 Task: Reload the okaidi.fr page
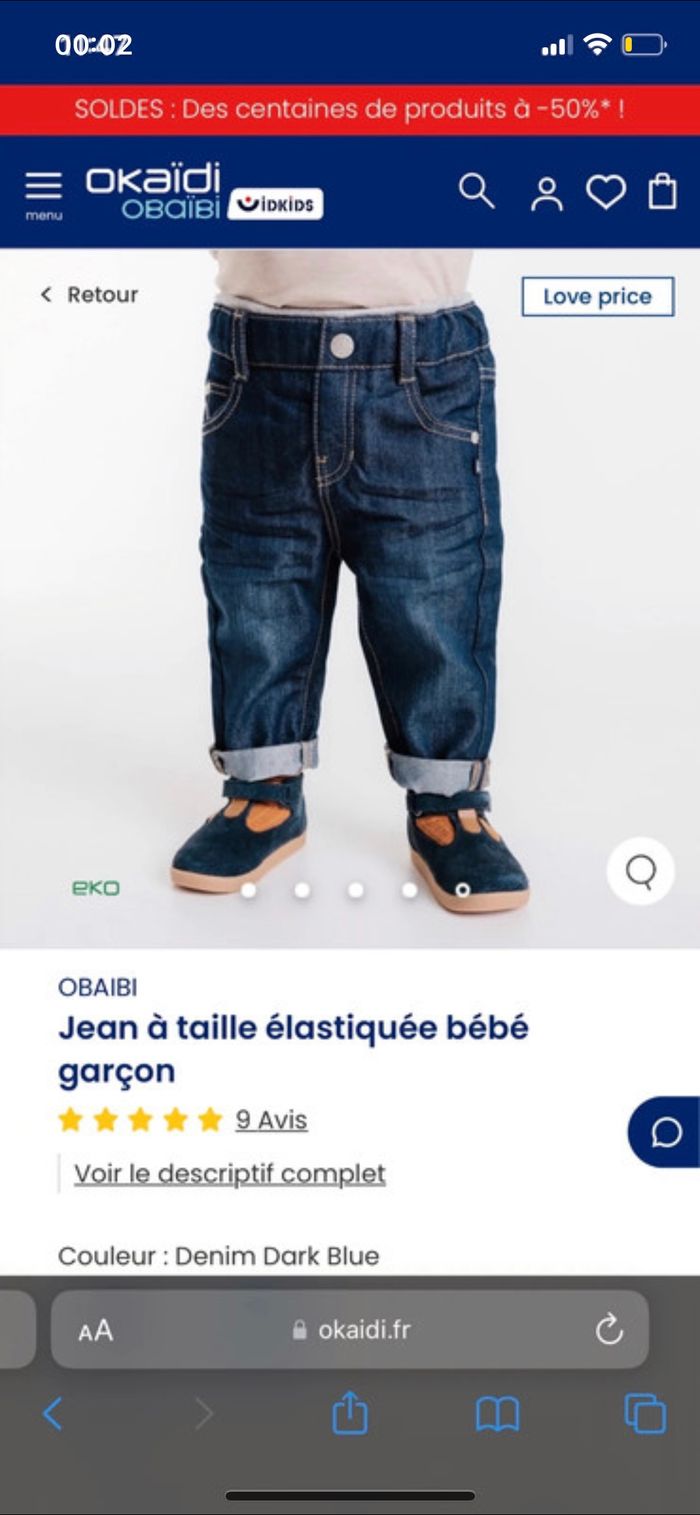tap(609, 1330)
